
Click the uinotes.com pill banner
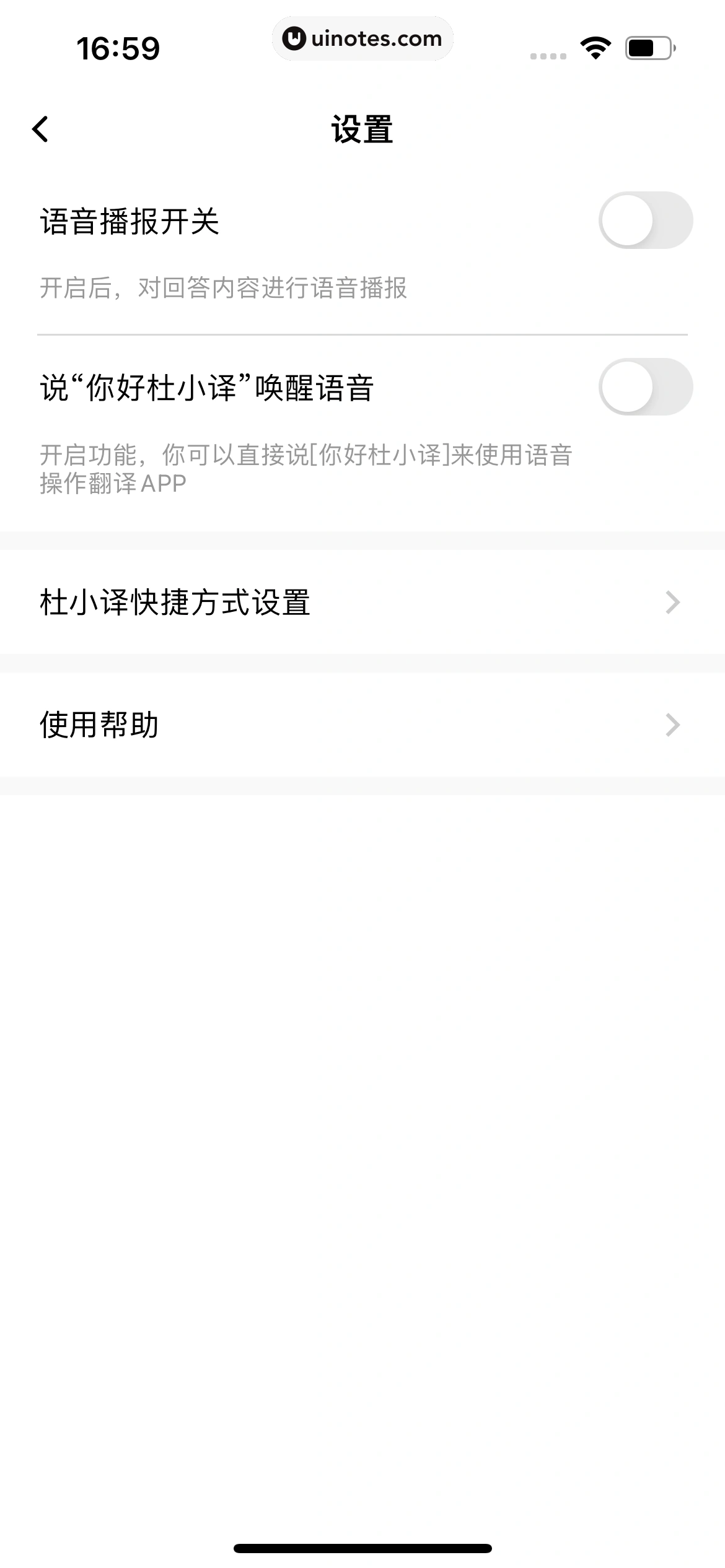363,38
